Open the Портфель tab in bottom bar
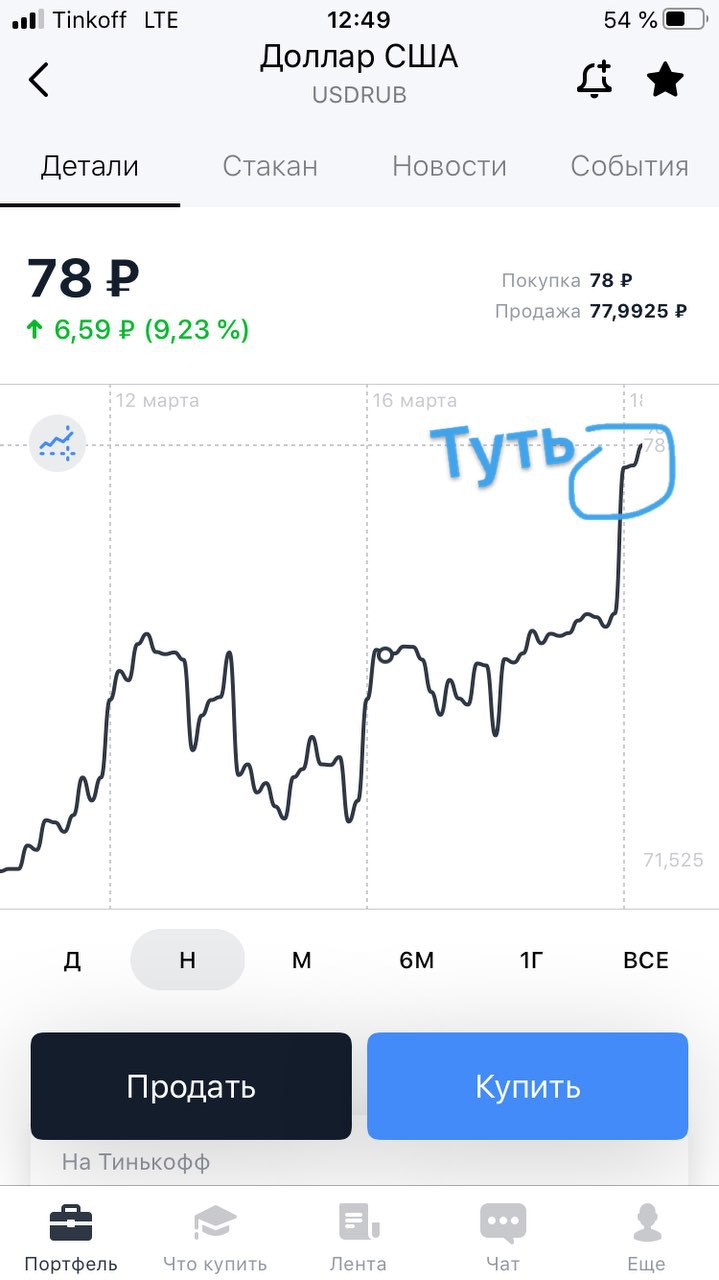This screenshot has height=1280, width=719. tap(71, 1238)
